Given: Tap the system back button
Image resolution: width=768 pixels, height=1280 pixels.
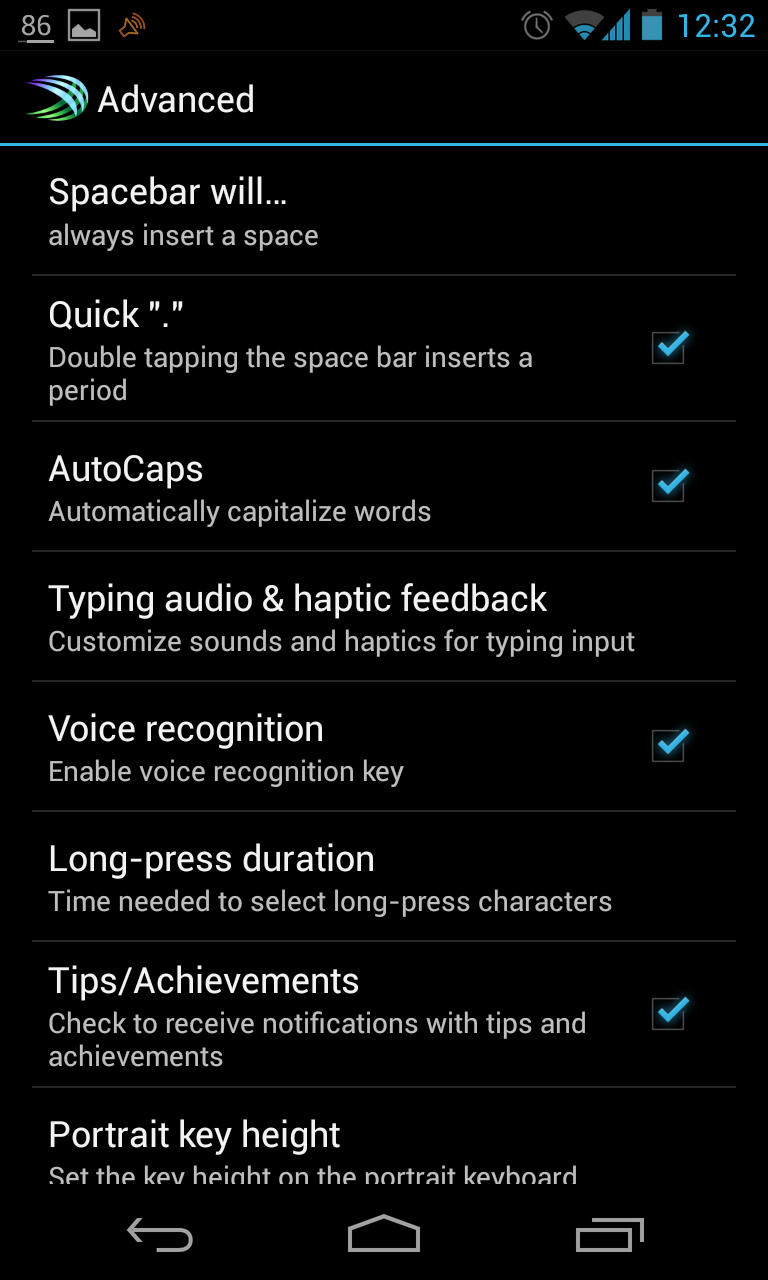Looking at the screenshot, I should 160,1235.
